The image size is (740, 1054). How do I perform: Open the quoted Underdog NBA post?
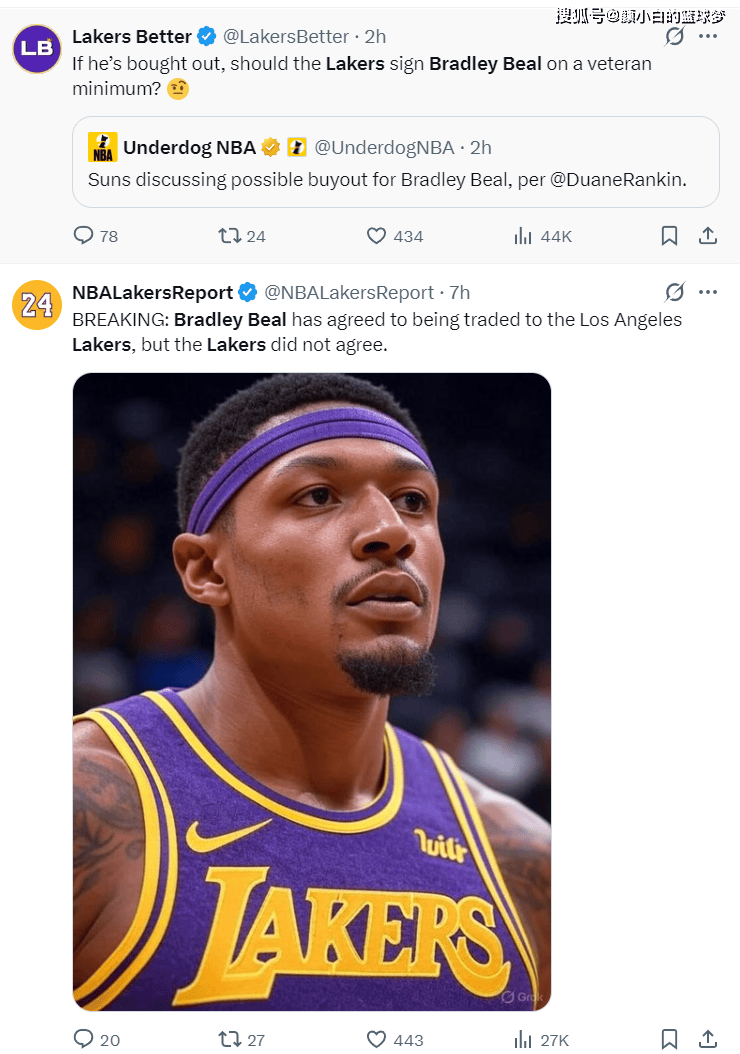(x=395, y=162)
